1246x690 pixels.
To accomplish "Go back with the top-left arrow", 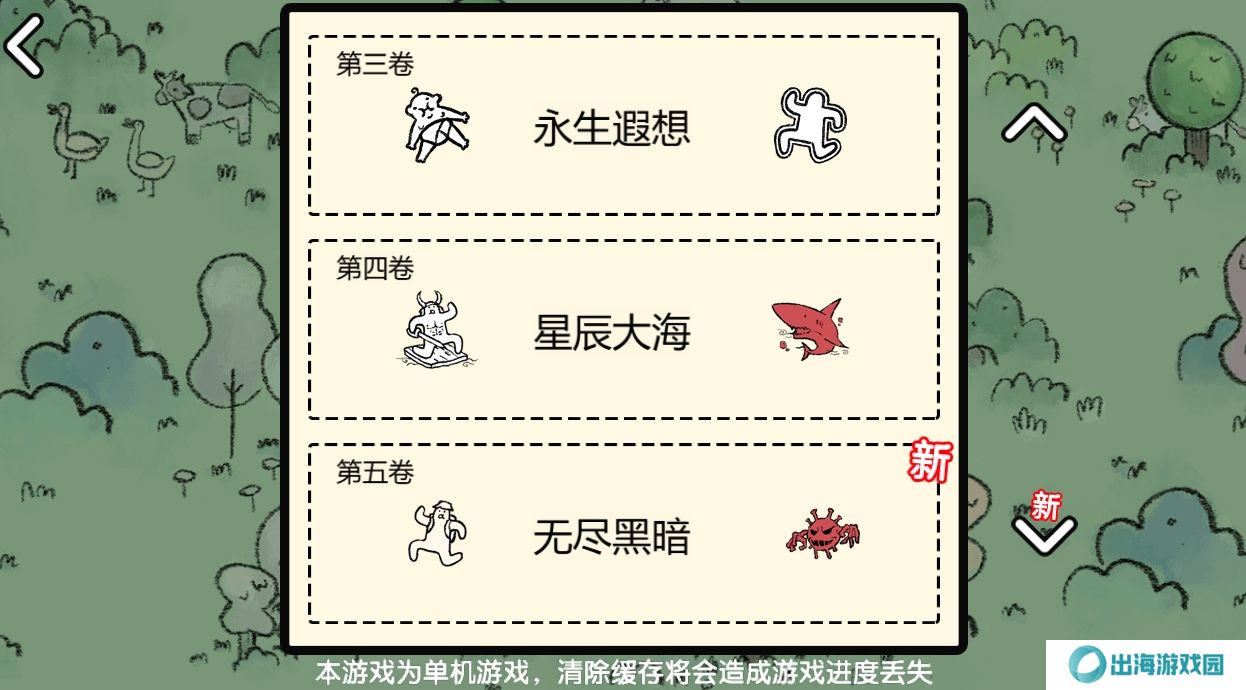I will (24, 45).
